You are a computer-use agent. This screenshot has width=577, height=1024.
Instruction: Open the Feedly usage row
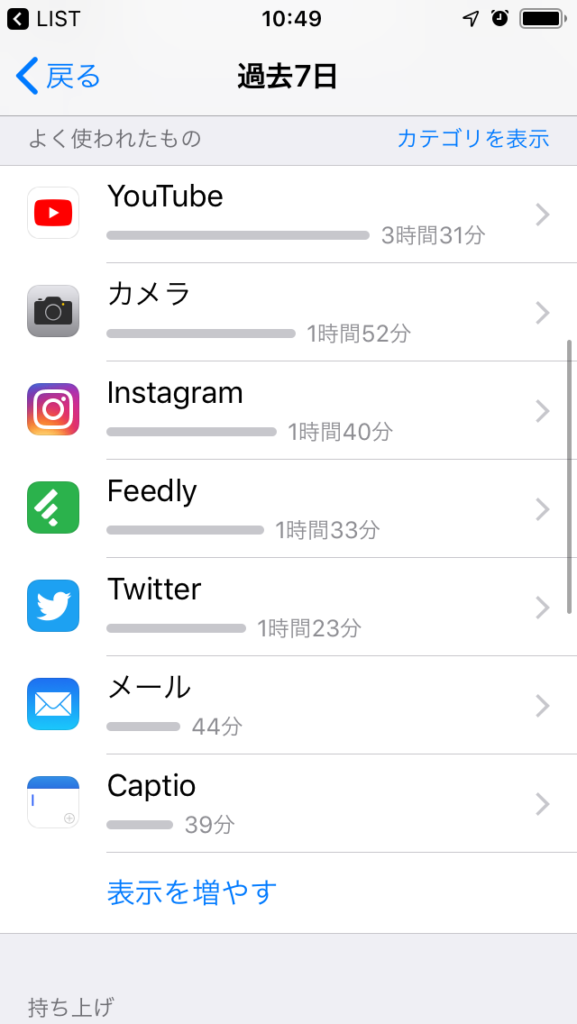288,509
